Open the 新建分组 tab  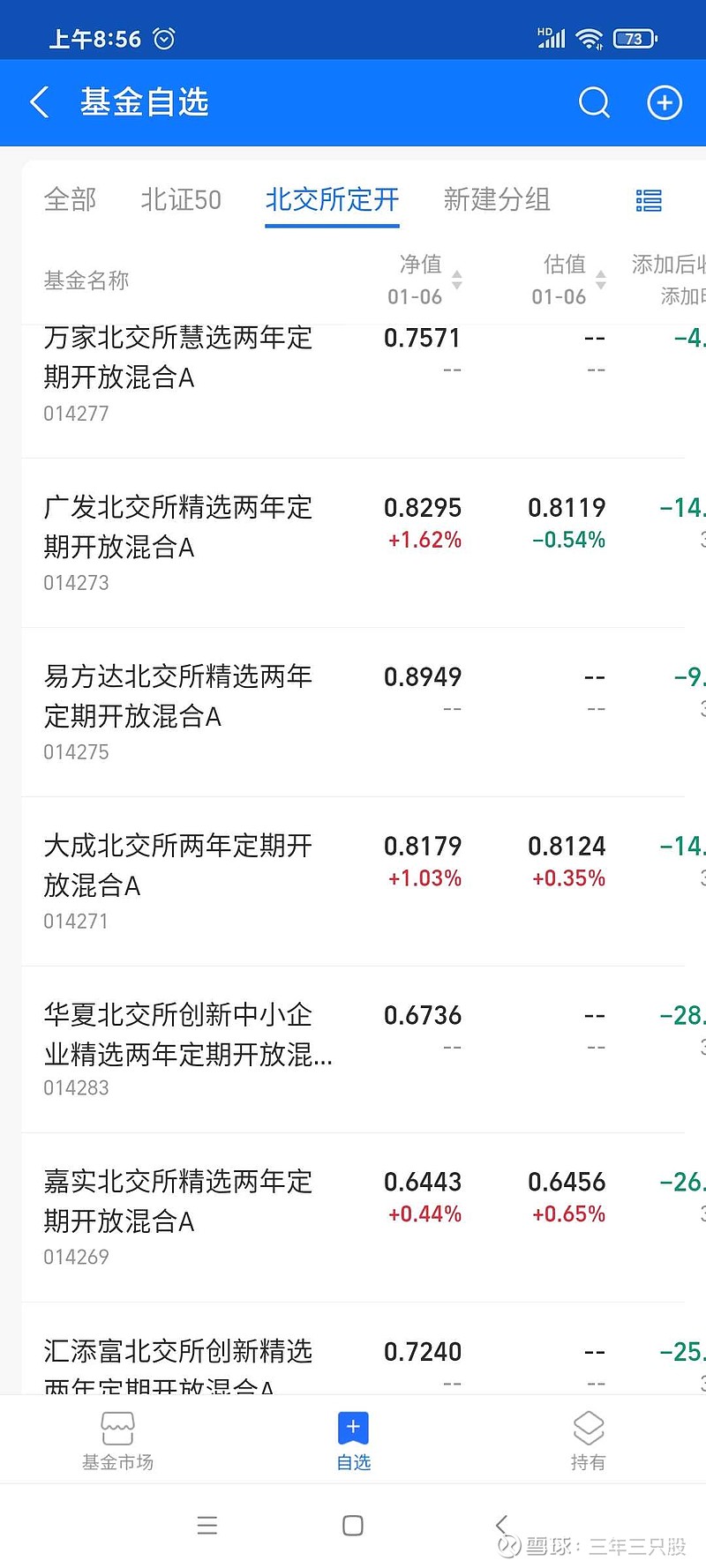click(x=497, y=199)
